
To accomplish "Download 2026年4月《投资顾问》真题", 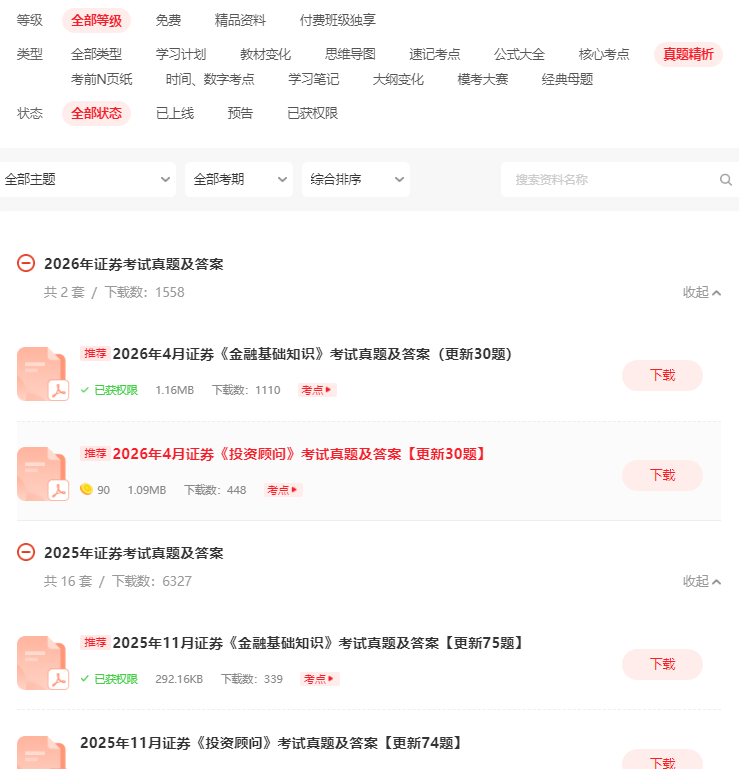I will point(663,475).
